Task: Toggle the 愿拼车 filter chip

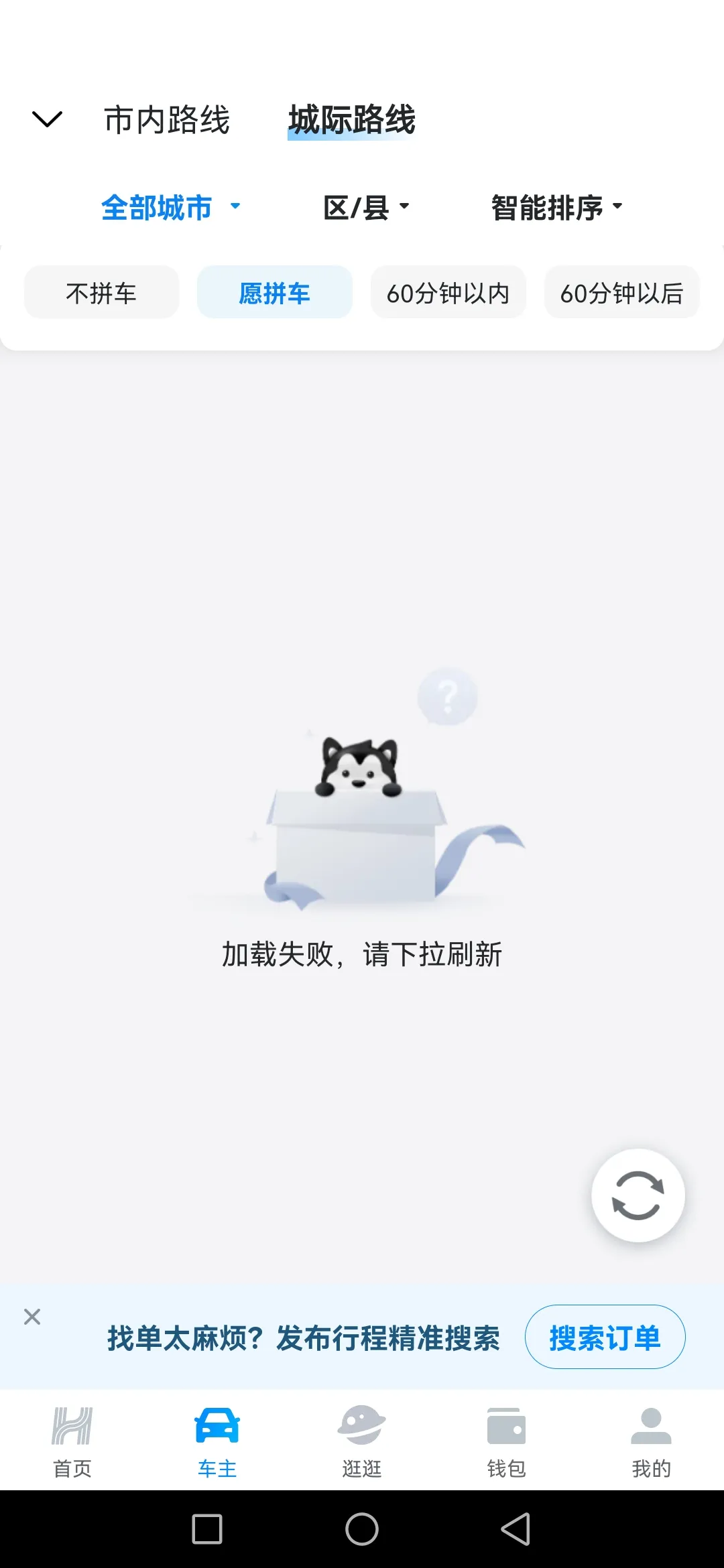Action: pos(274,293)
